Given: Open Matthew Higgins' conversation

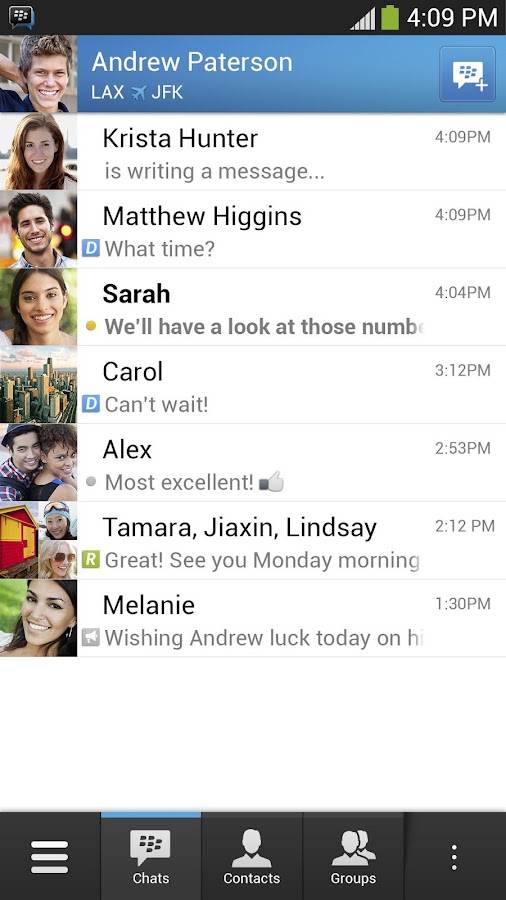Looking at the screenshot, I should pyautogui.click(x=253, y=230).
